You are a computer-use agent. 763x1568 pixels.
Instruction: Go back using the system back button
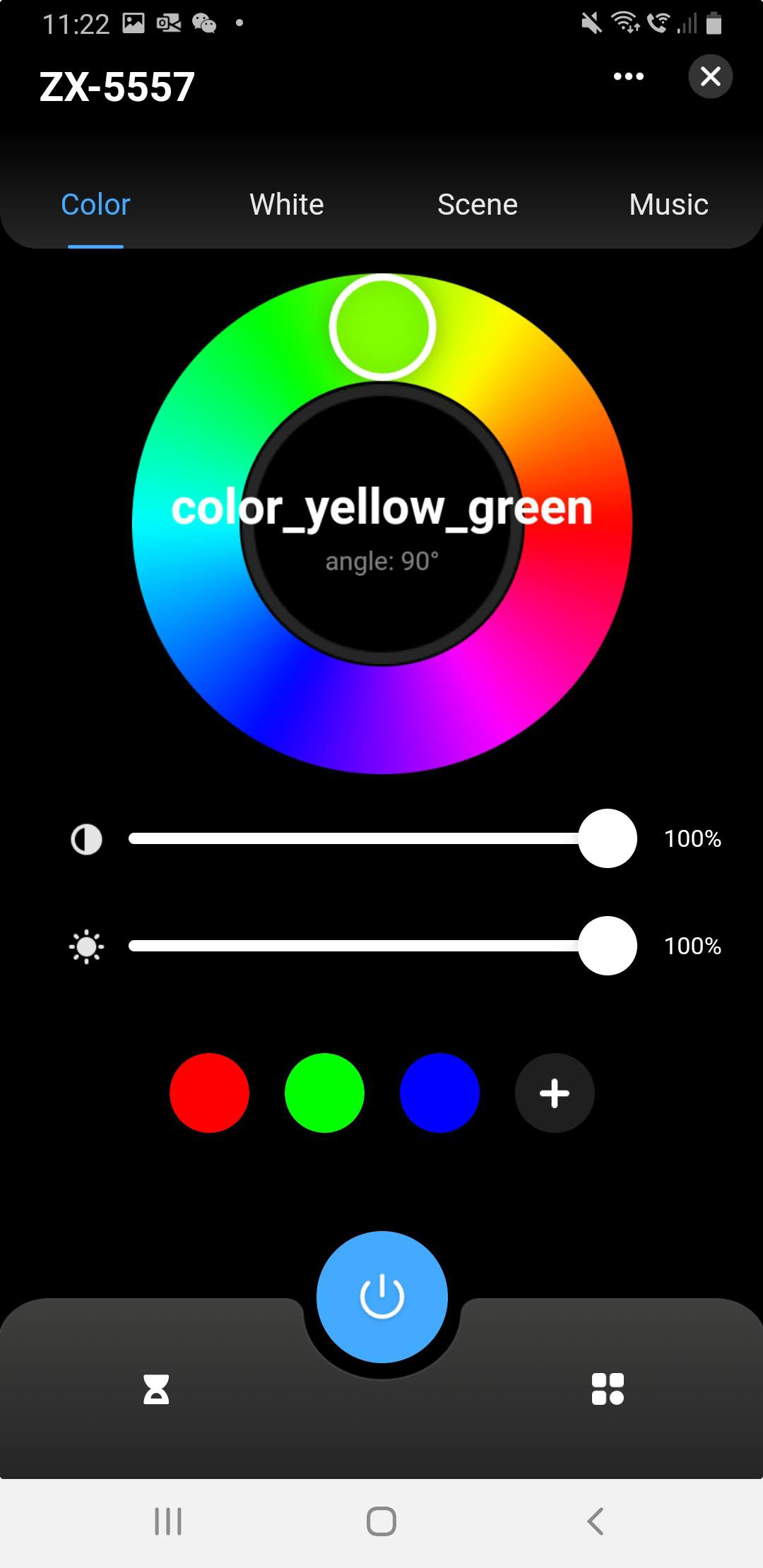(596, 1521)
